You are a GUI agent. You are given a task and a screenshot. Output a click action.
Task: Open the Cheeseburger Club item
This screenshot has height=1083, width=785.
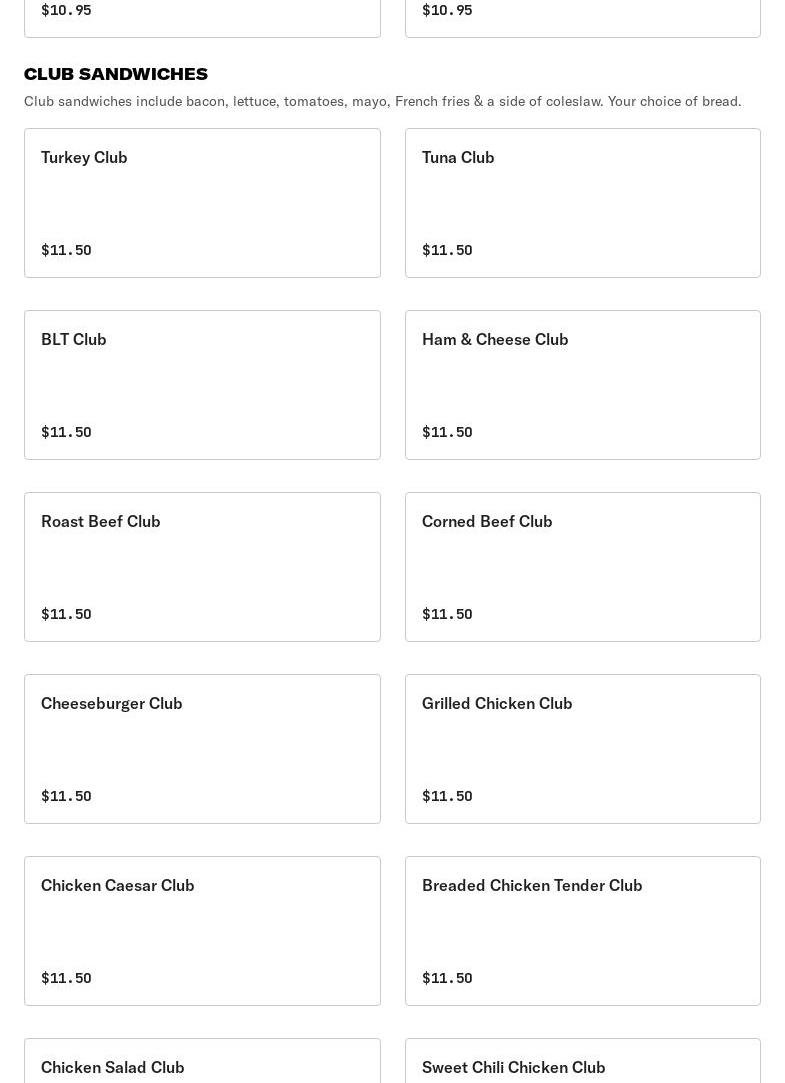click(202, 749)
